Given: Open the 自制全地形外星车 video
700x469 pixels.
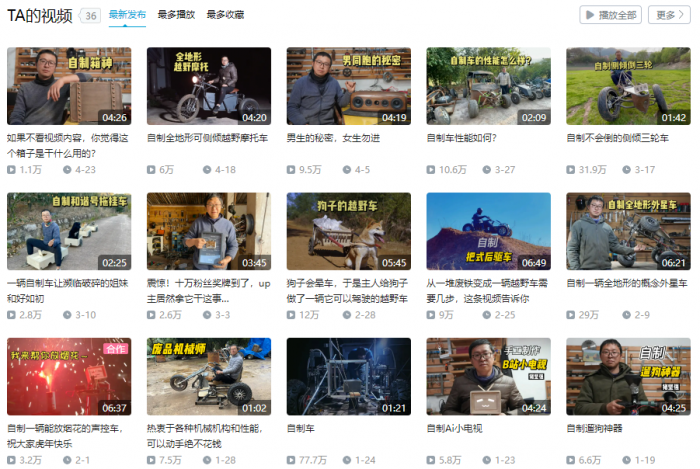Looking at the screenshot, I should 628,231.
